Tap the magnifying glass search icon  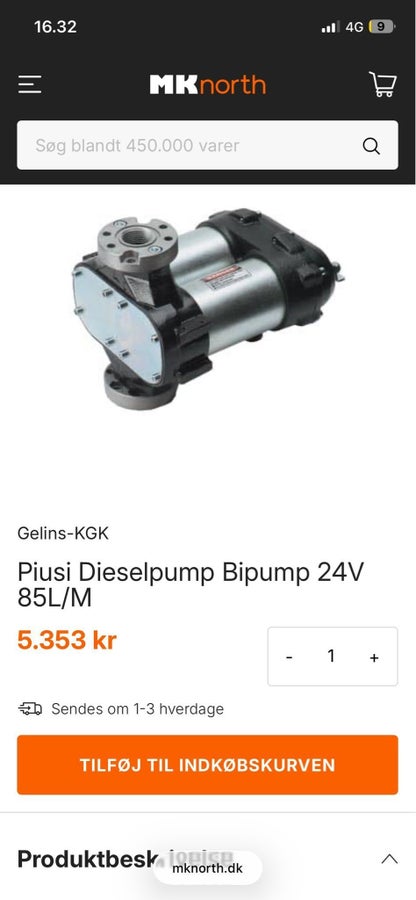click(x=371, y=146)
